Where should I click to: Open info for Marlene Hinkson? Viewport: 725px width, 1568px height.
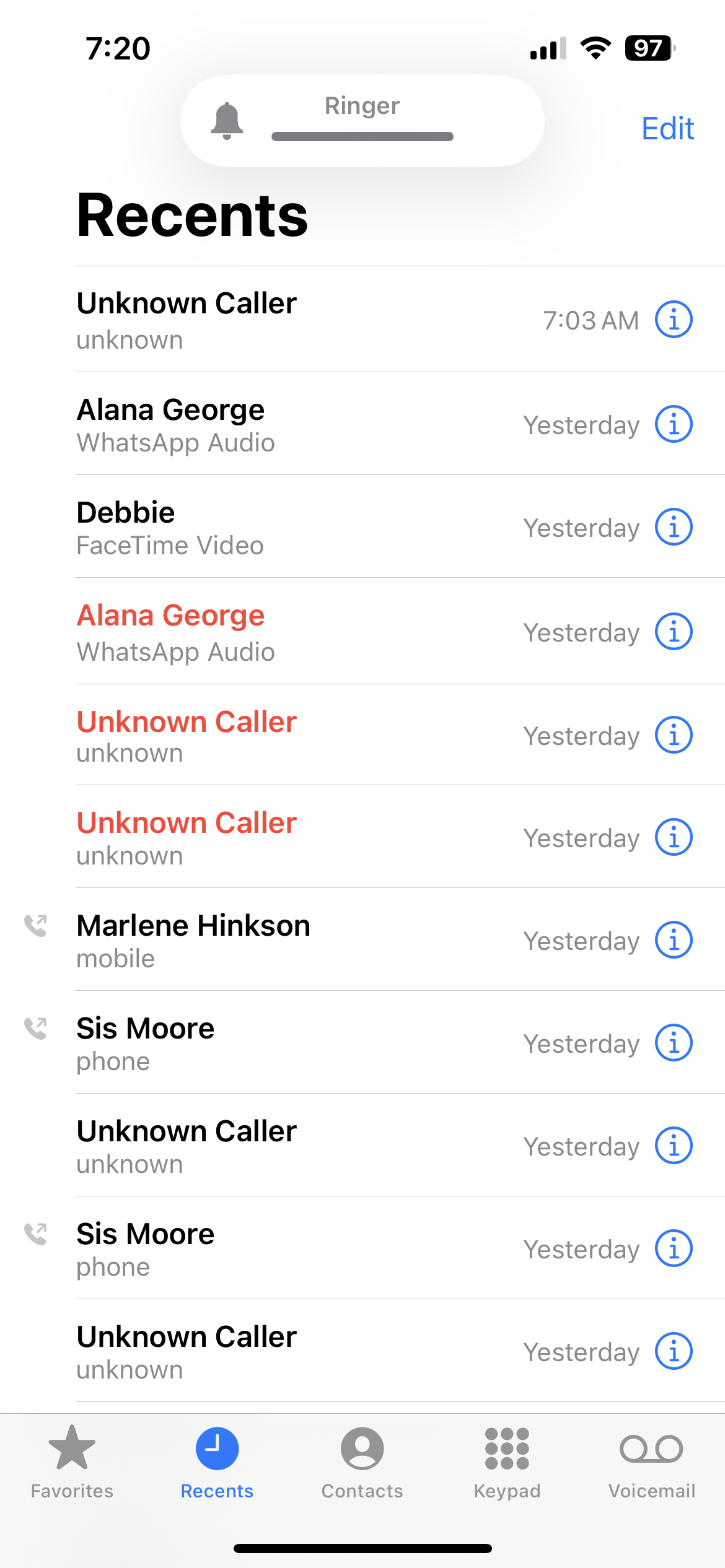click(x=674, y=940)
